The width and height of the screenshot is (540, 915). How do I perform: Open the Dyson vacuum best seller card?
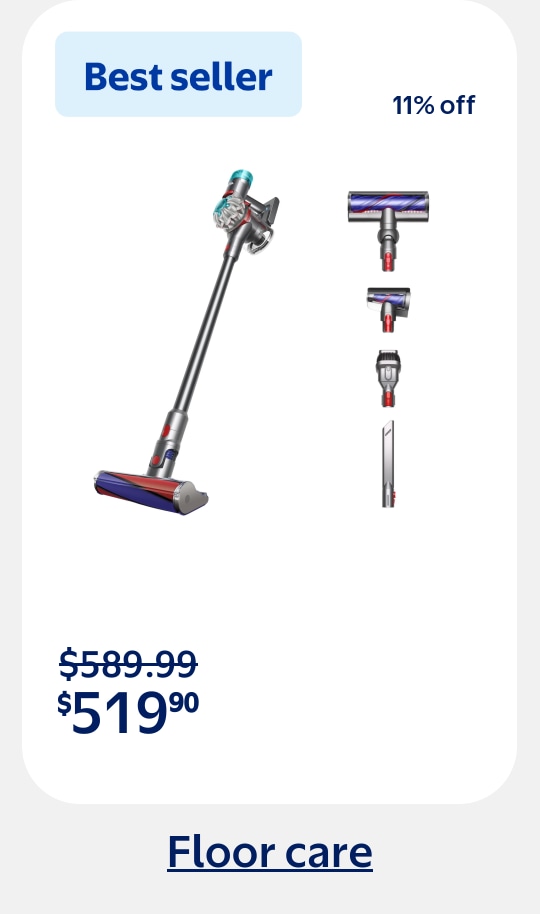(269, 403)
